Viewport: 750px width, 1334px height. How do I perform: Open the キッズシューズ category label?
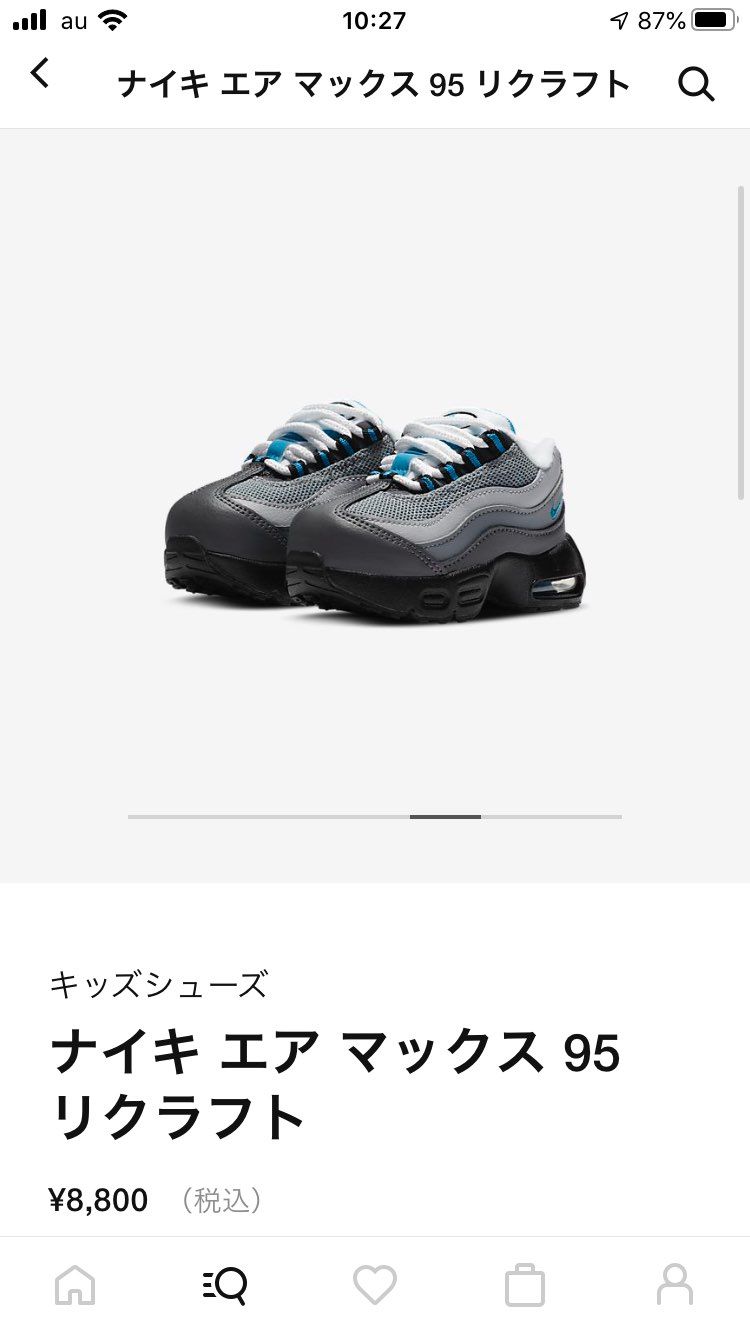[x=160, y=985]
